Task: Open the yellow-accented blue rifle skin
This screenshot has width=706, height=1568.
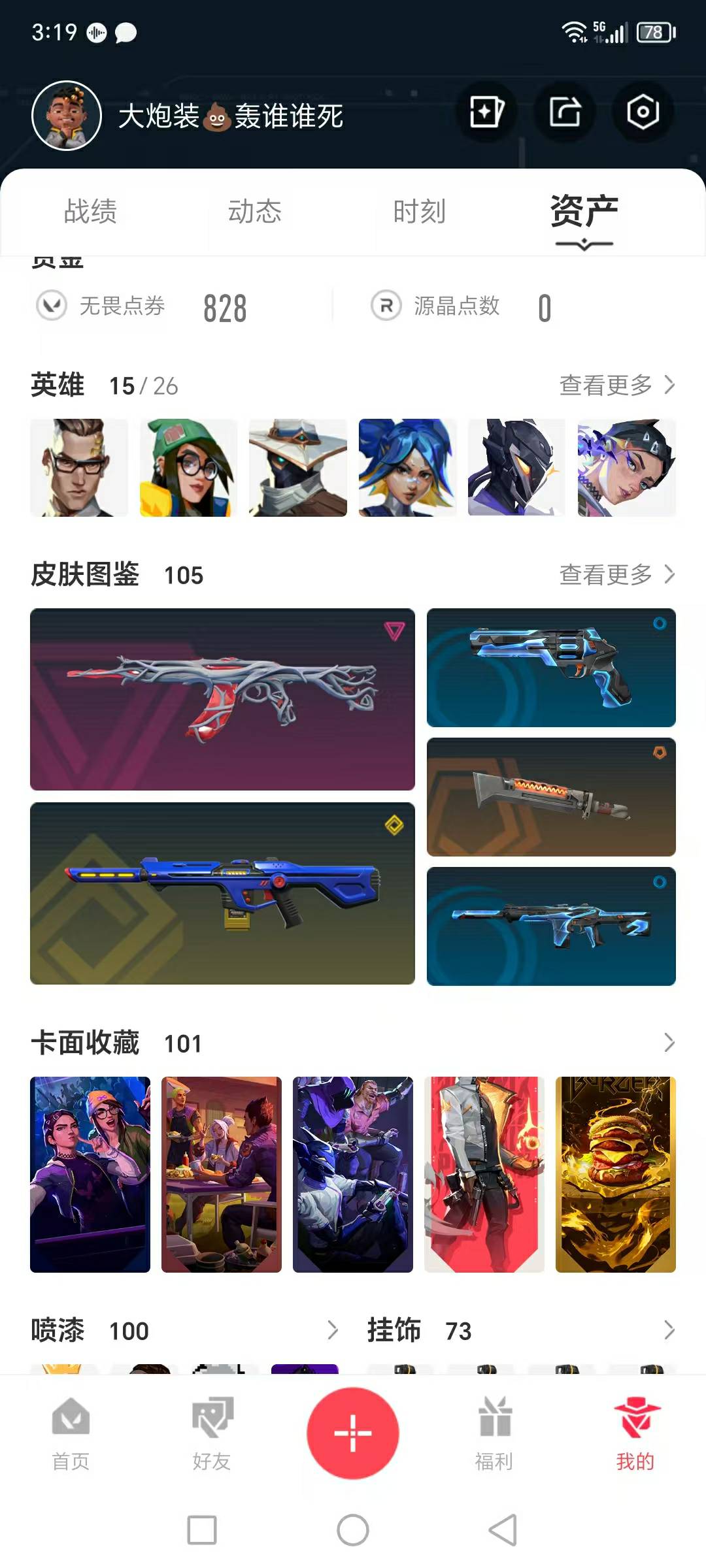Action: (222, 893)
